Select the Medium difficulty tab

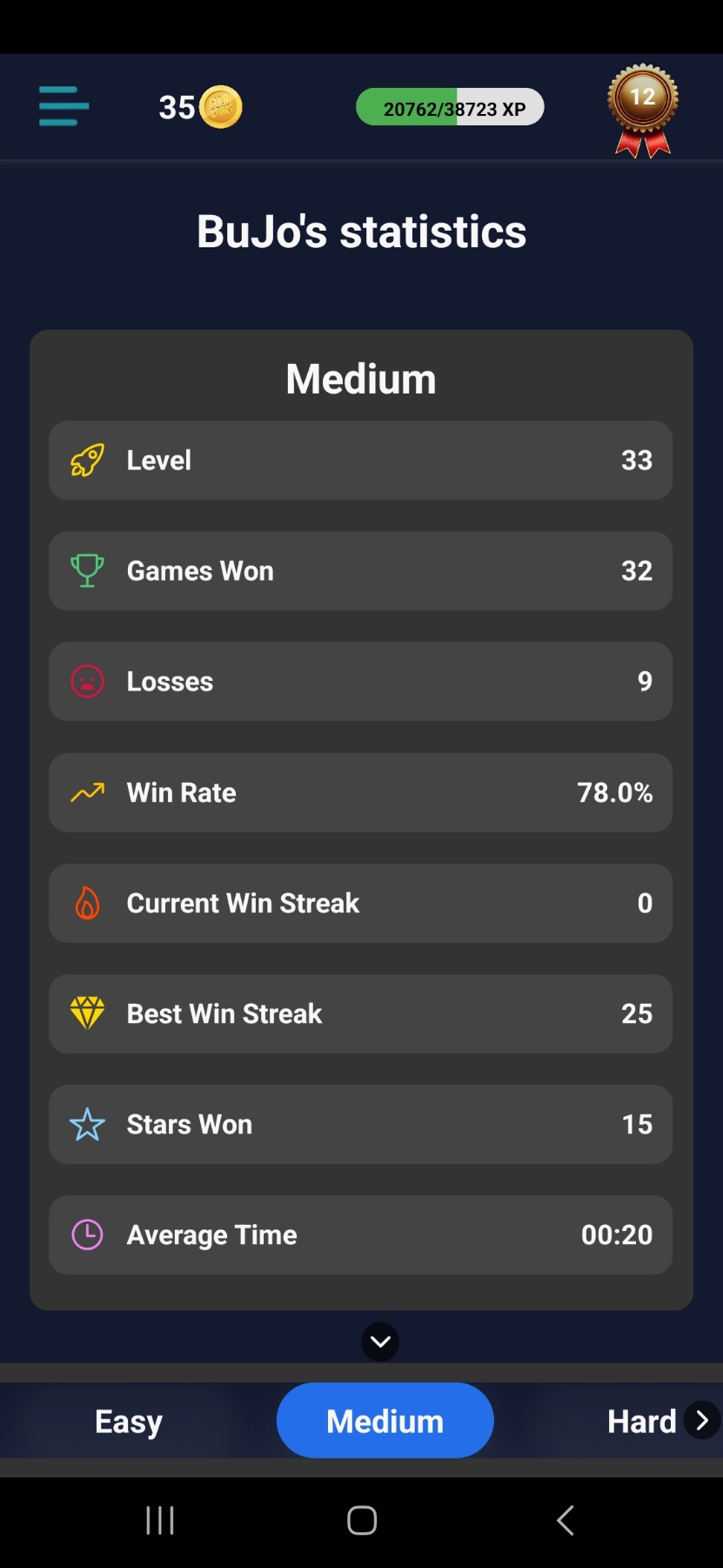[x=385, y=1421]
